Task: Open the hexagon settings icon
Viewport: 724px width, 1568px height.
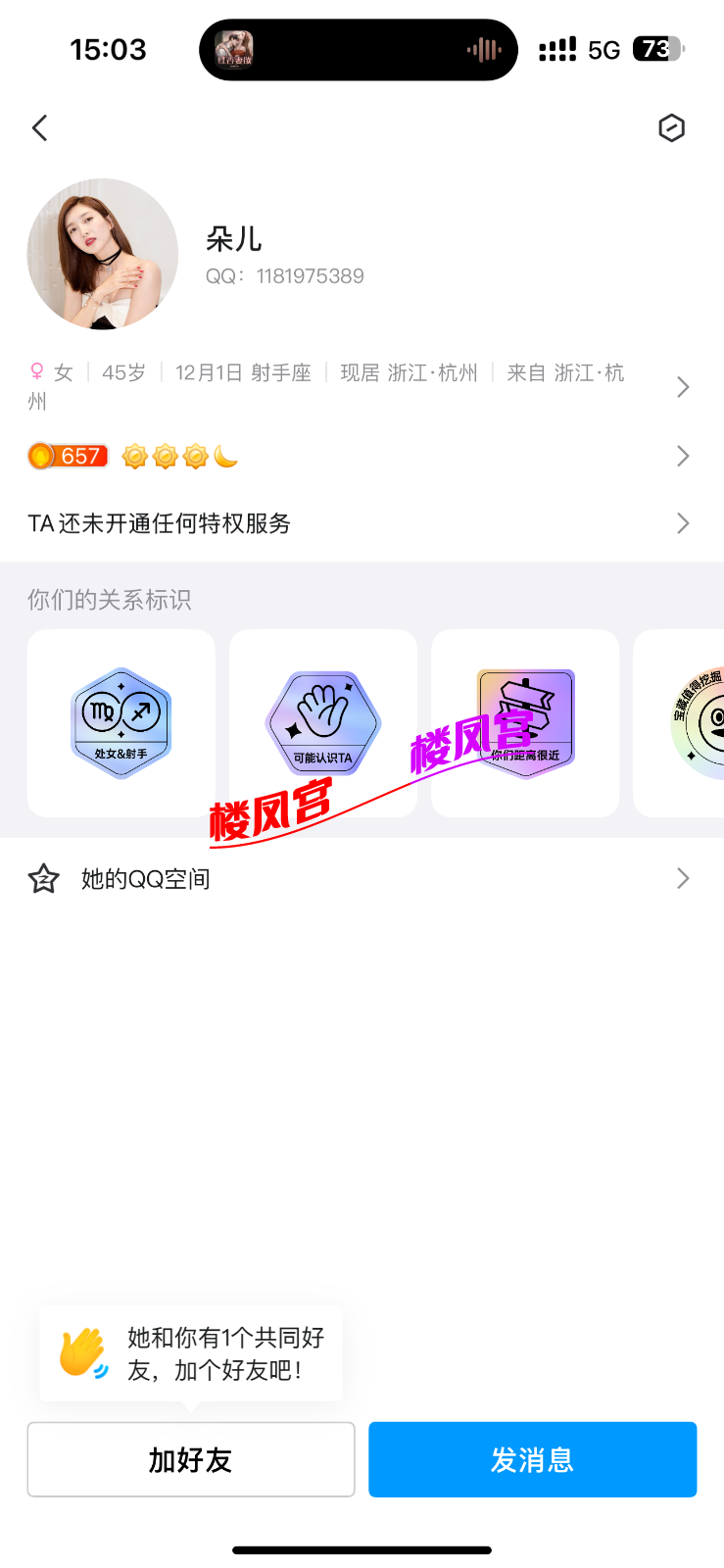Action: pos(671,128)
